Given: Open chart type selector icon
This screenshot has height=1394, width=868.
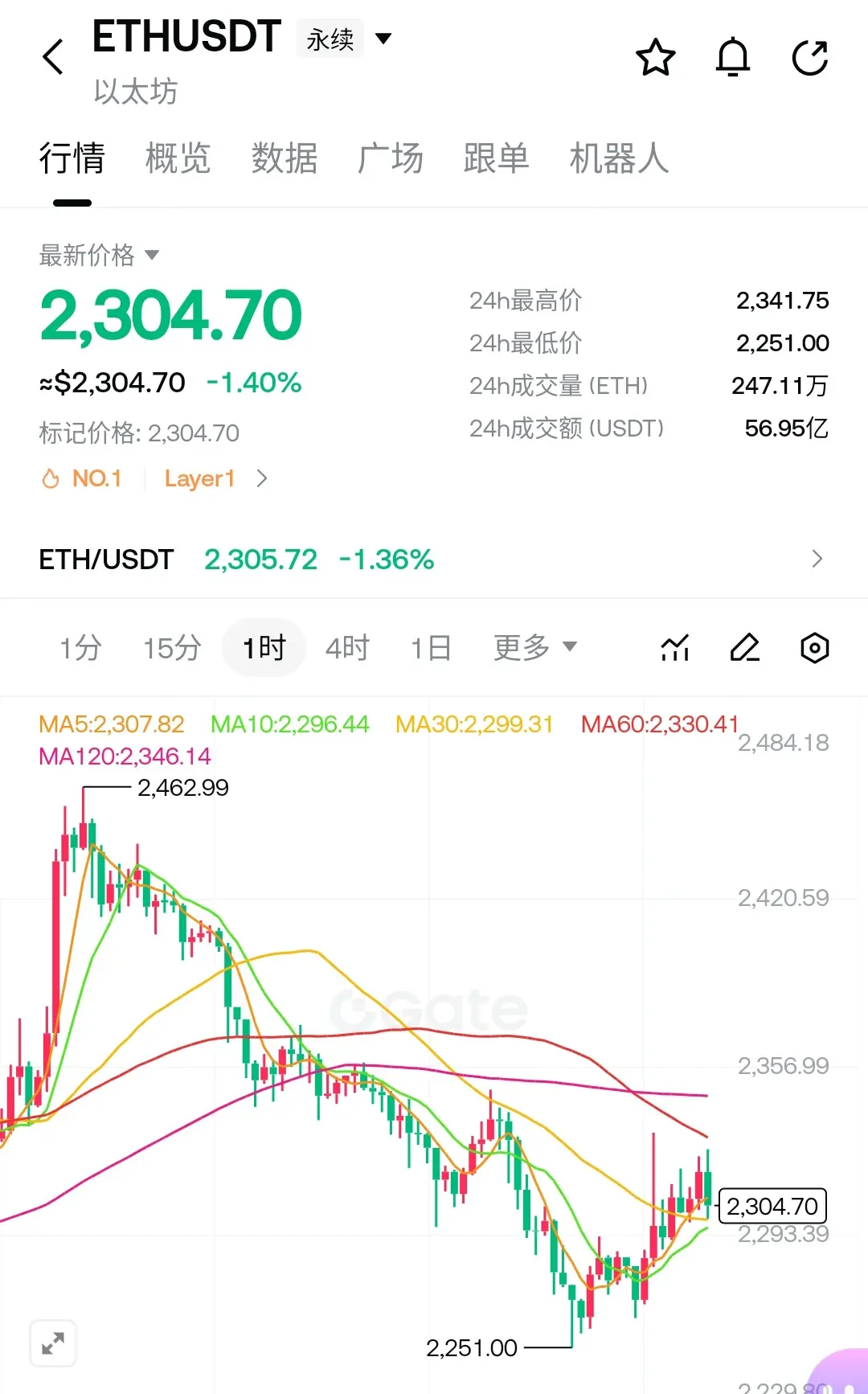Looking at the screenshot, I should (674, 647).
